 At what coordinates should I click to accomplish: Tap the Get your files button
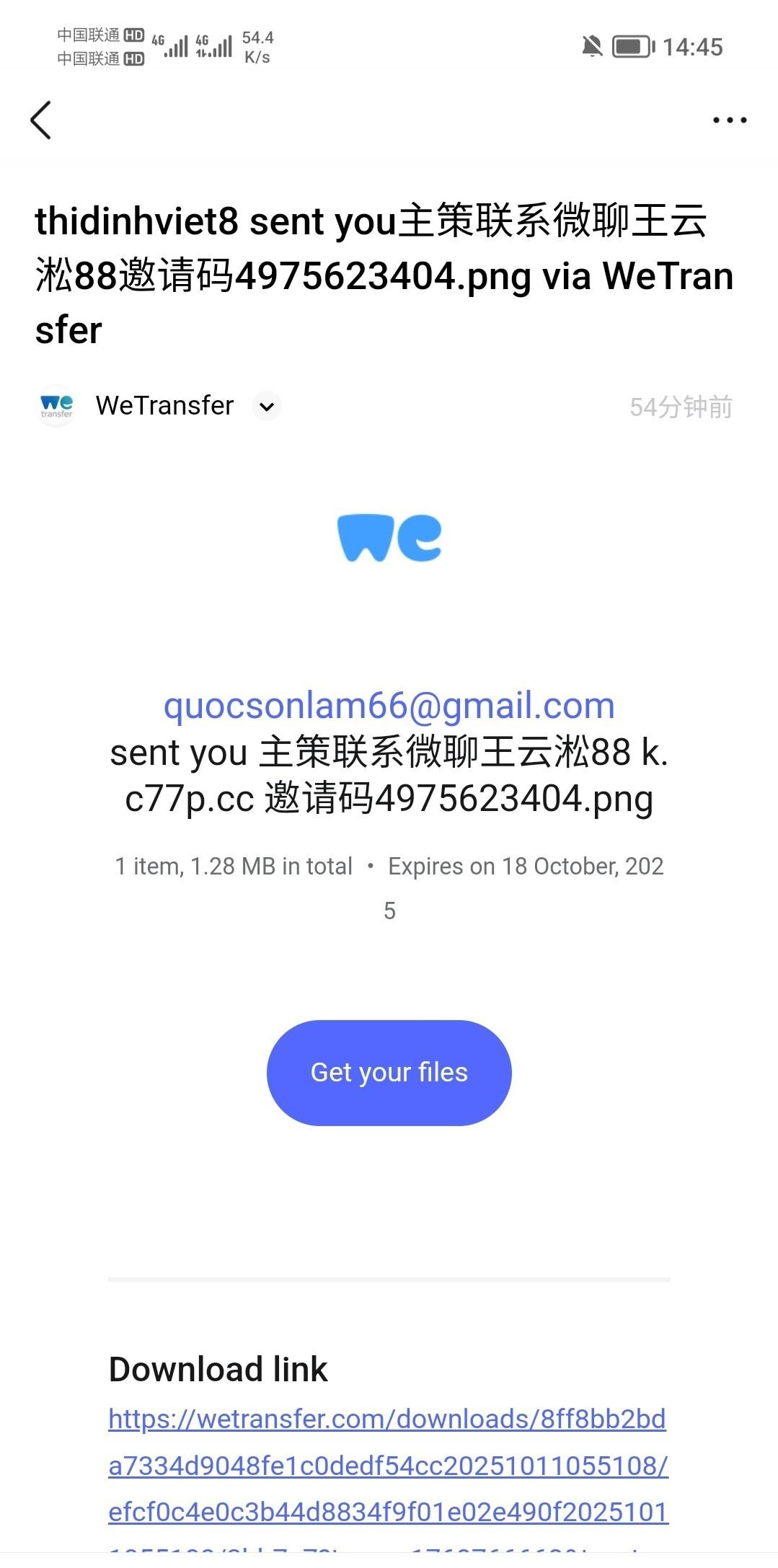pos(389,1072)
